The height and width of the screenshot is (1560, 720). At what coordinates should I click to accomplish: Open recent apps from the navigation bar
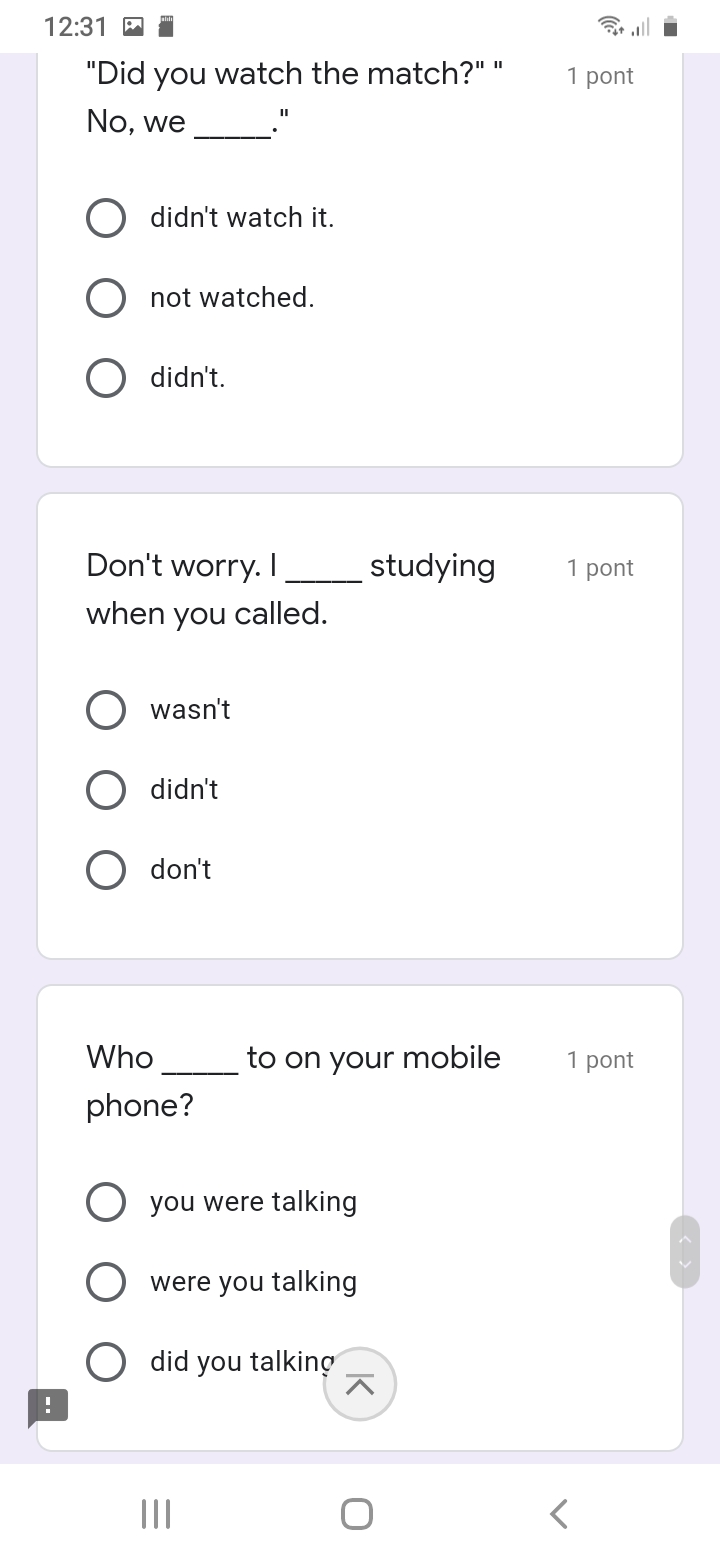[x=156, y=1513]
